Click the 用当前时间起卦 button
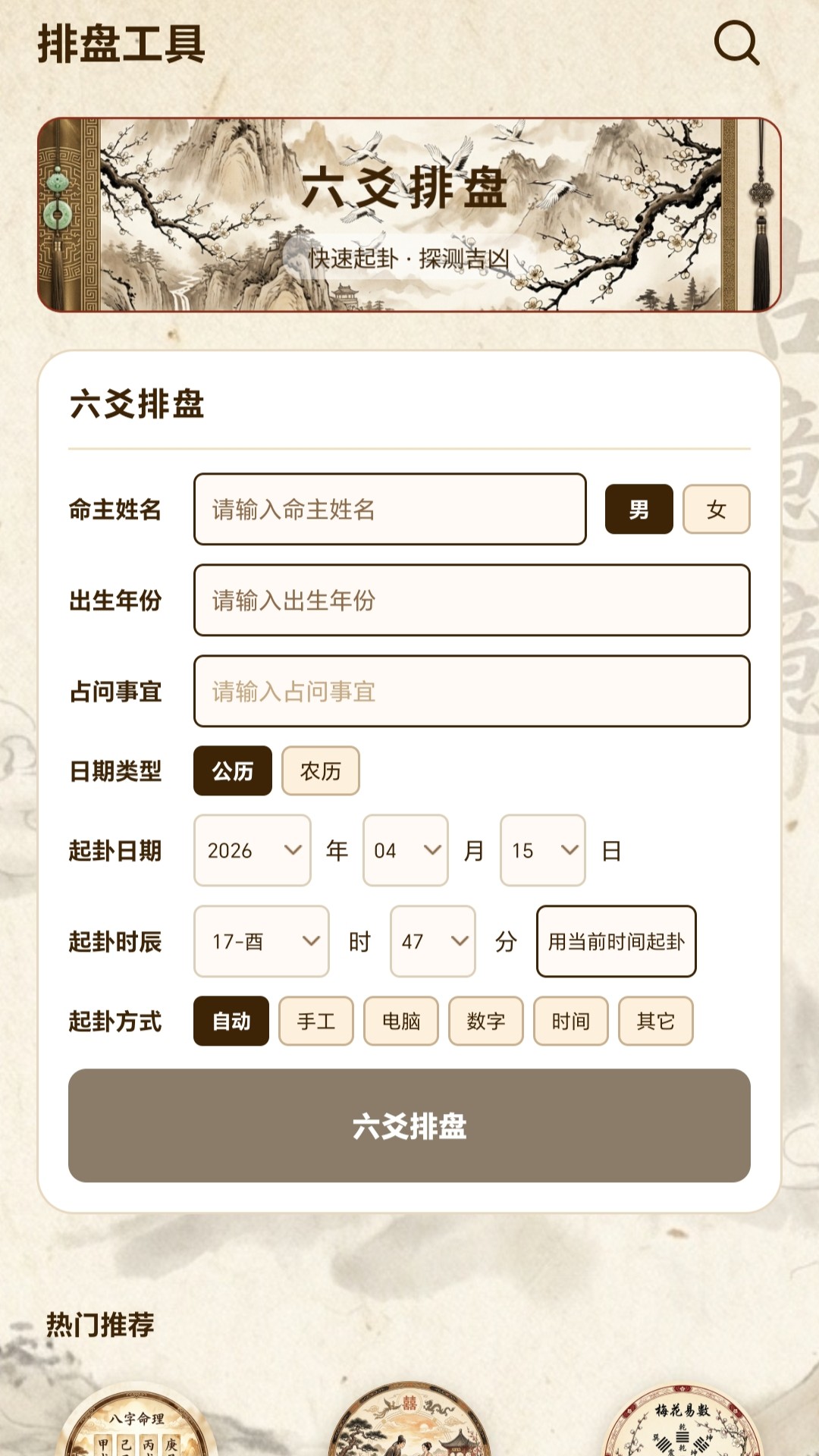819x1456 pixels. pos(616,941)
